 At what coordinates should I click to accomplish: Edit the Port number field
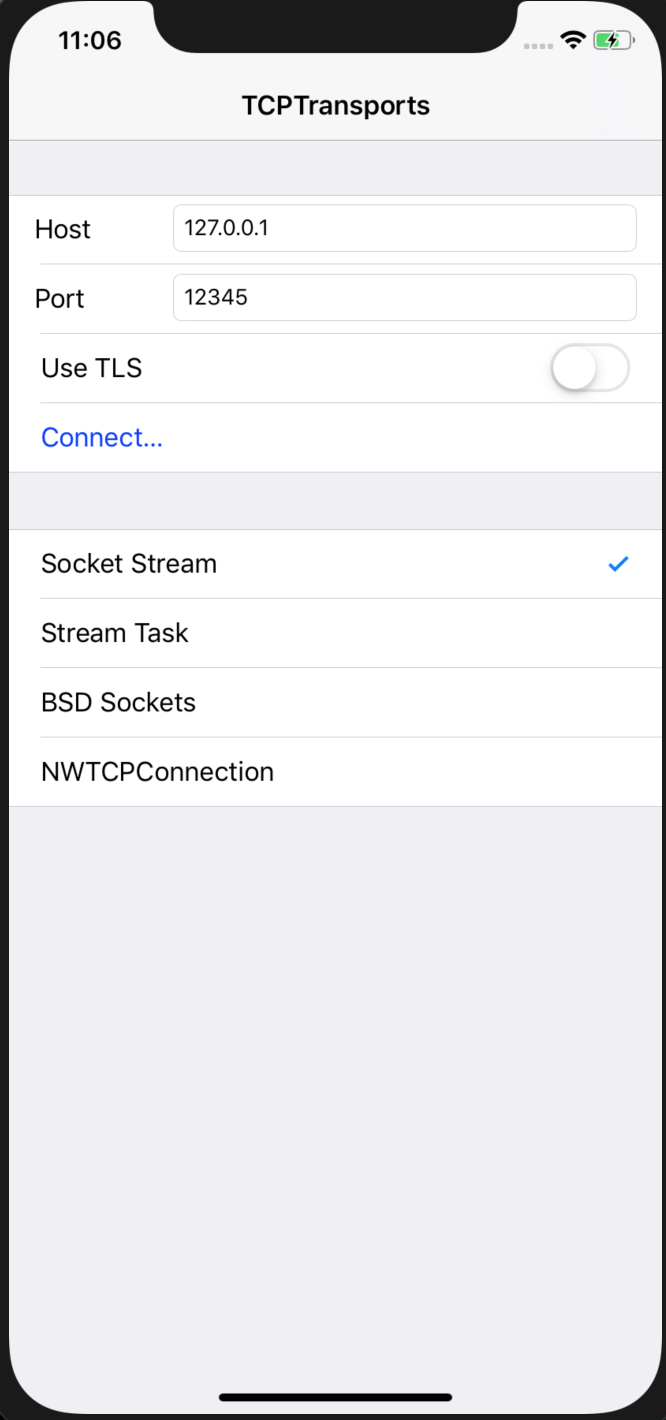click(x=404, y=298)
